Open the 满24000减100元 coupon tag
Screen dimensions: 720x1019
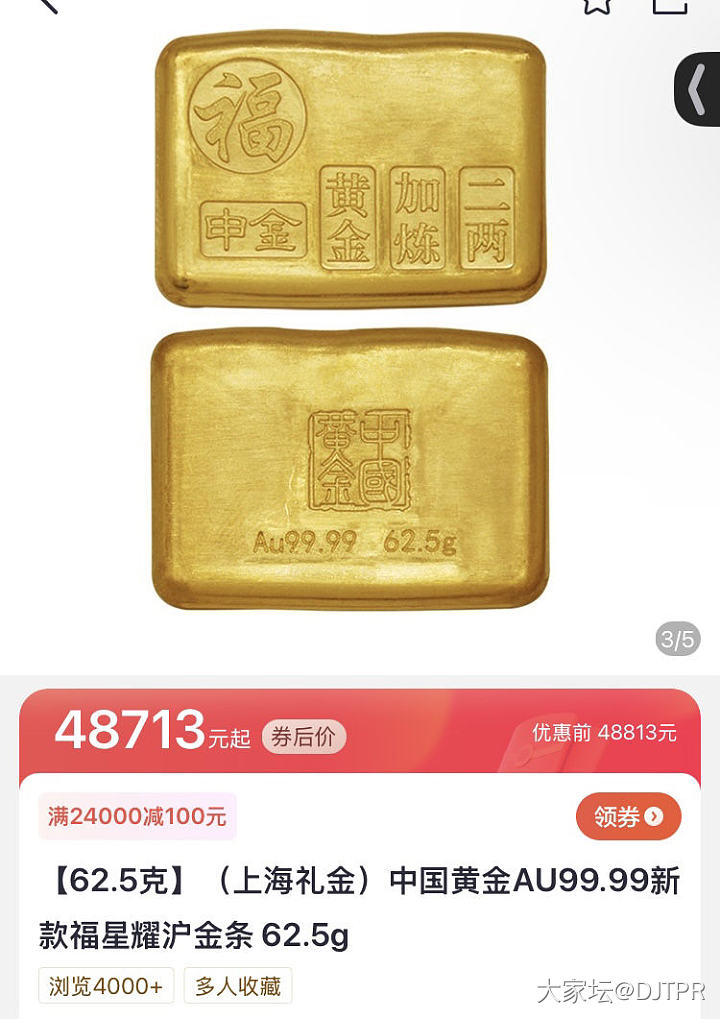pos(137,816)
